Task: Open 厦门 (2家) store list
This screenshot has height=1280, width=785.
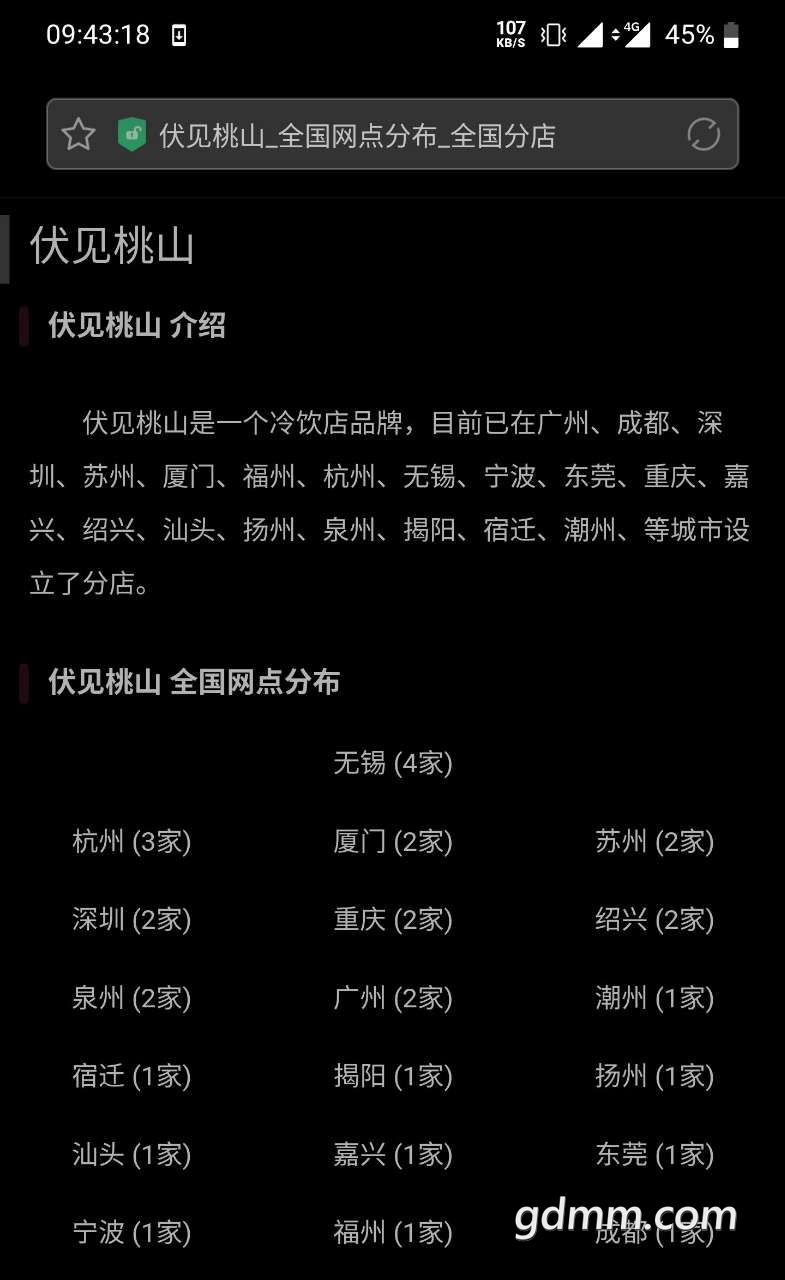Action: click(392, 842)
